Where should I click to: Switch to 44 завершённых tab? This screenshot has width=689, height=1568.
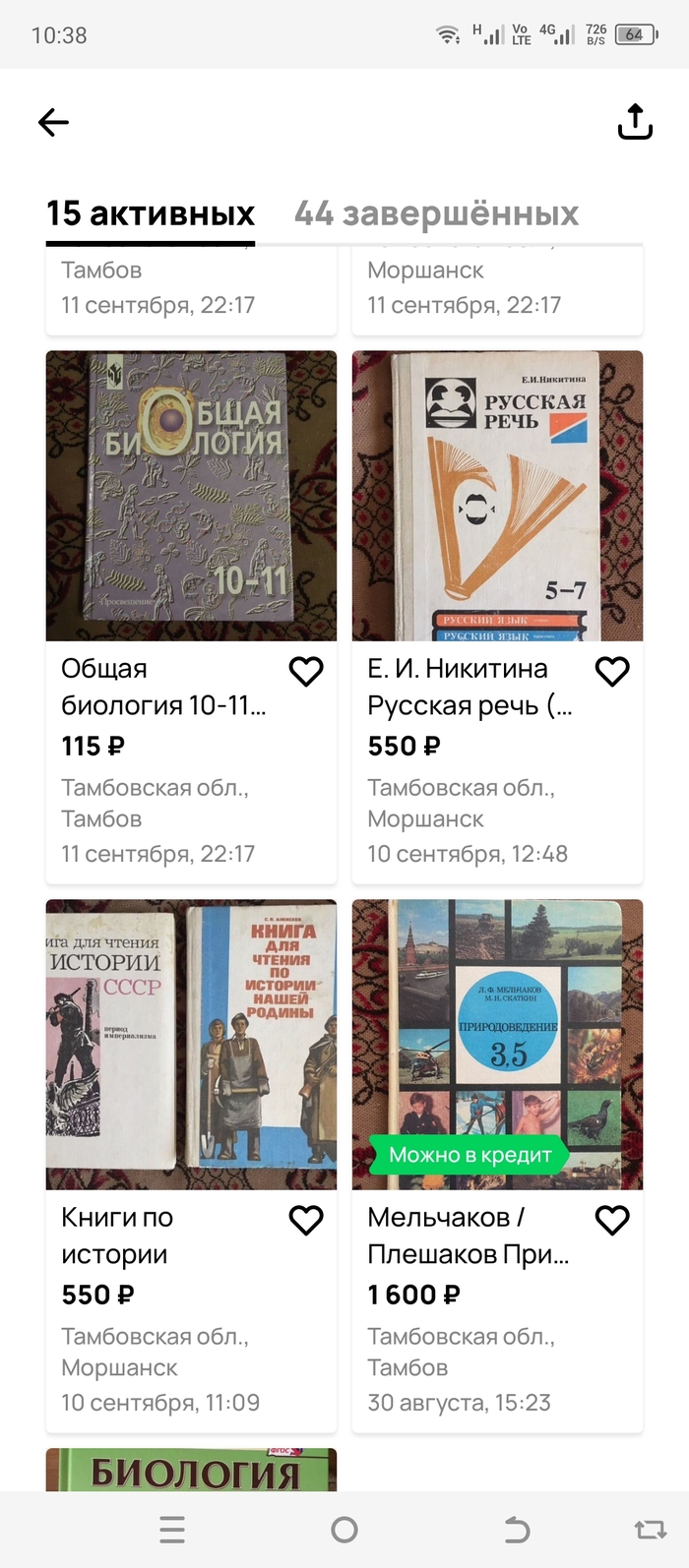tap(436, 213)
